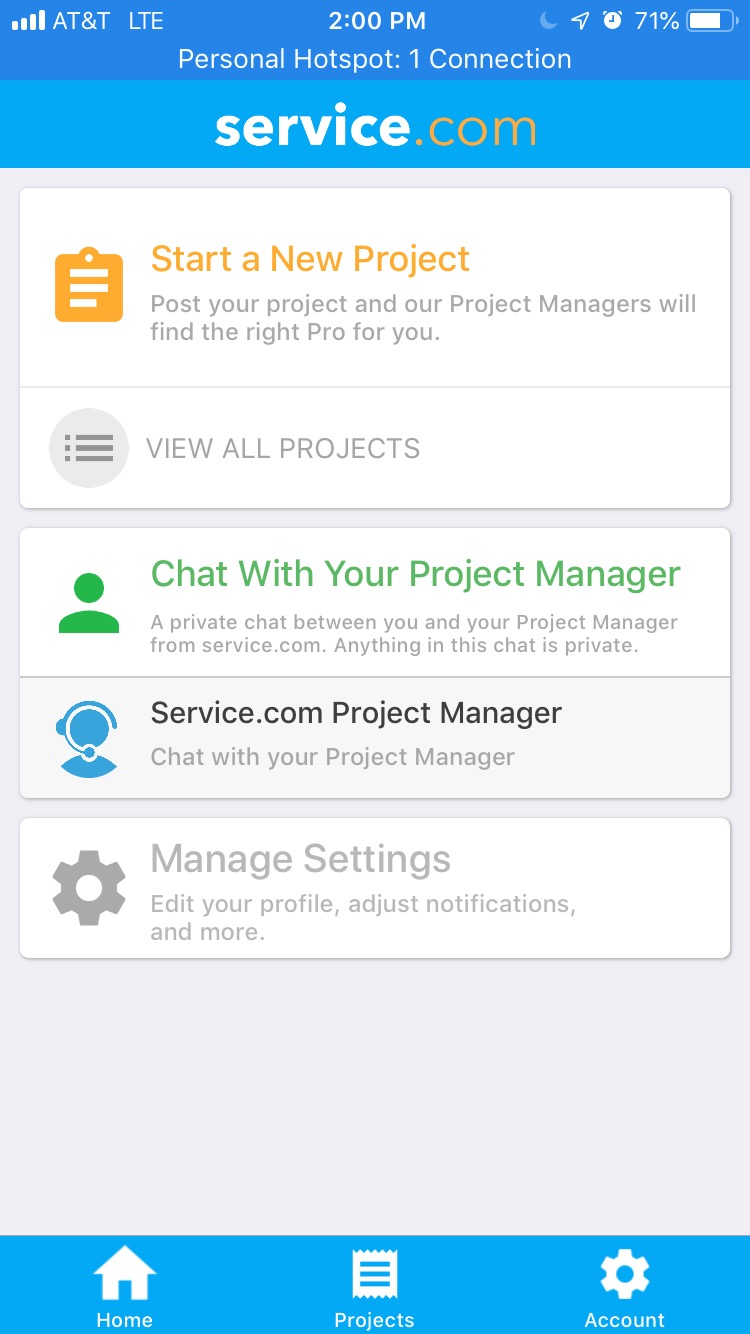Open Manage Settings
The width and height of the screenshot is (750, 1334).
[x=374, y=888]
